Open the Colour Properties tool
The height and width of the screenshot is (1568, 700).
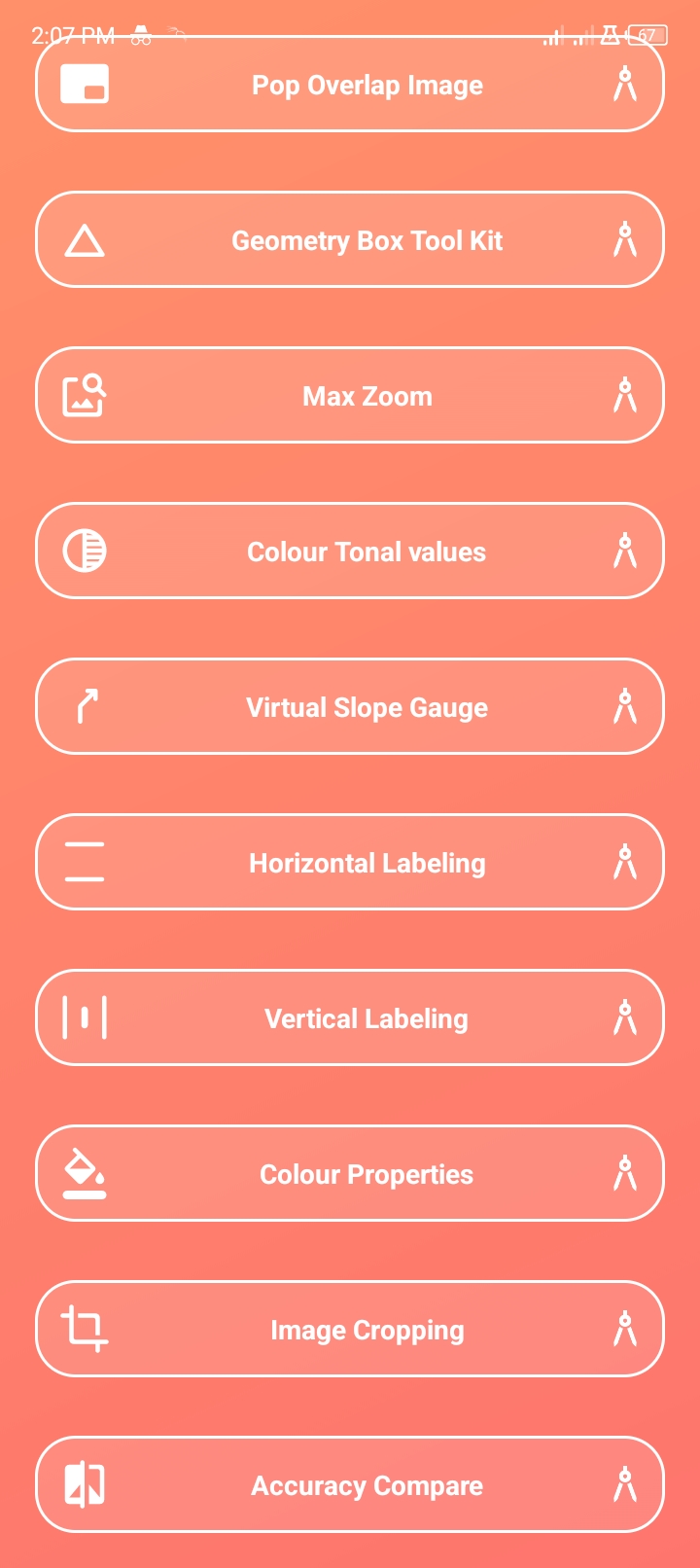pyautogui.click(x=350, y=1173)
